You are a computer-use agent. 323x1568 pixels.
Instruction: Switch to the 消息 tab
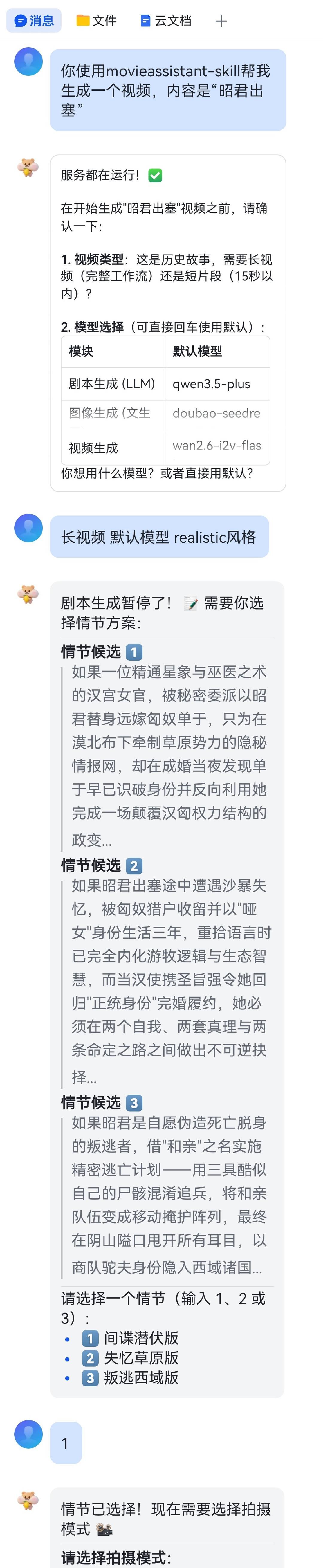[34, 21]
